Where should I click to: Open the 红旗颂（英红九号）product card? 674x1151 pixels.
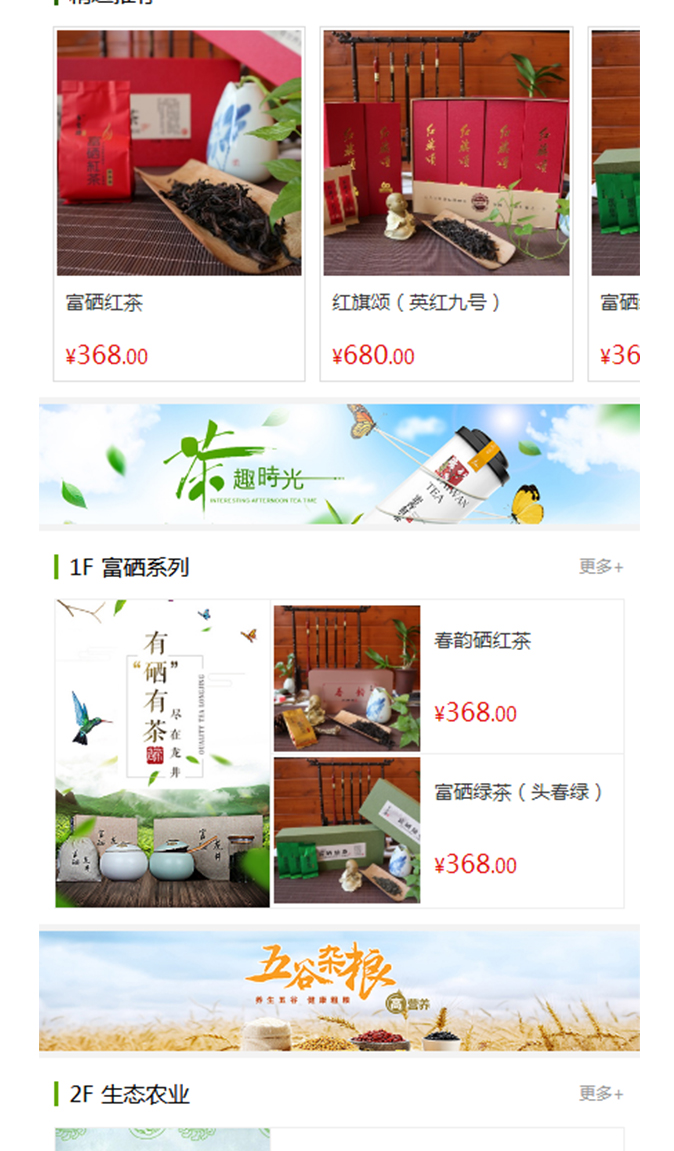pos(446,204)
